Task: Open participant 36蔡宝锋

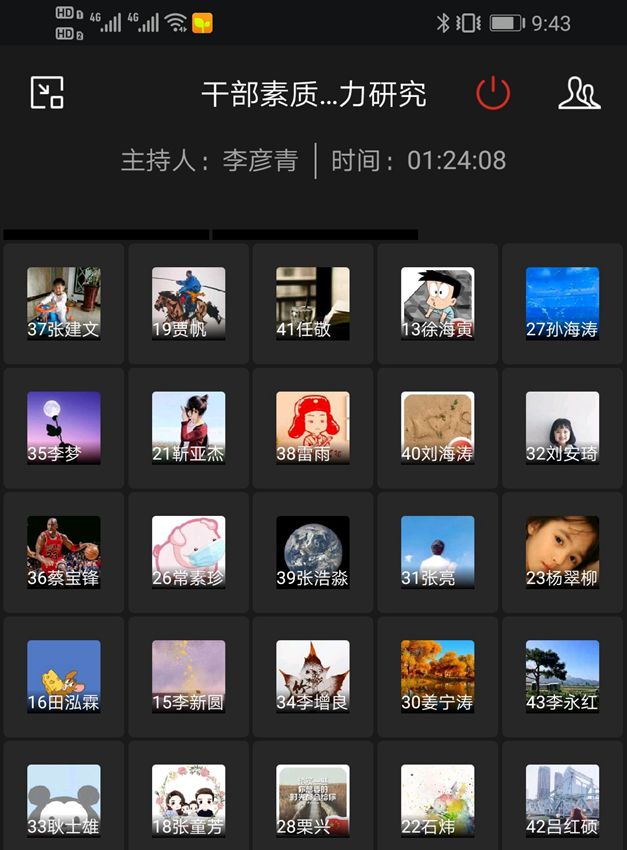Action: coord(64,552)
